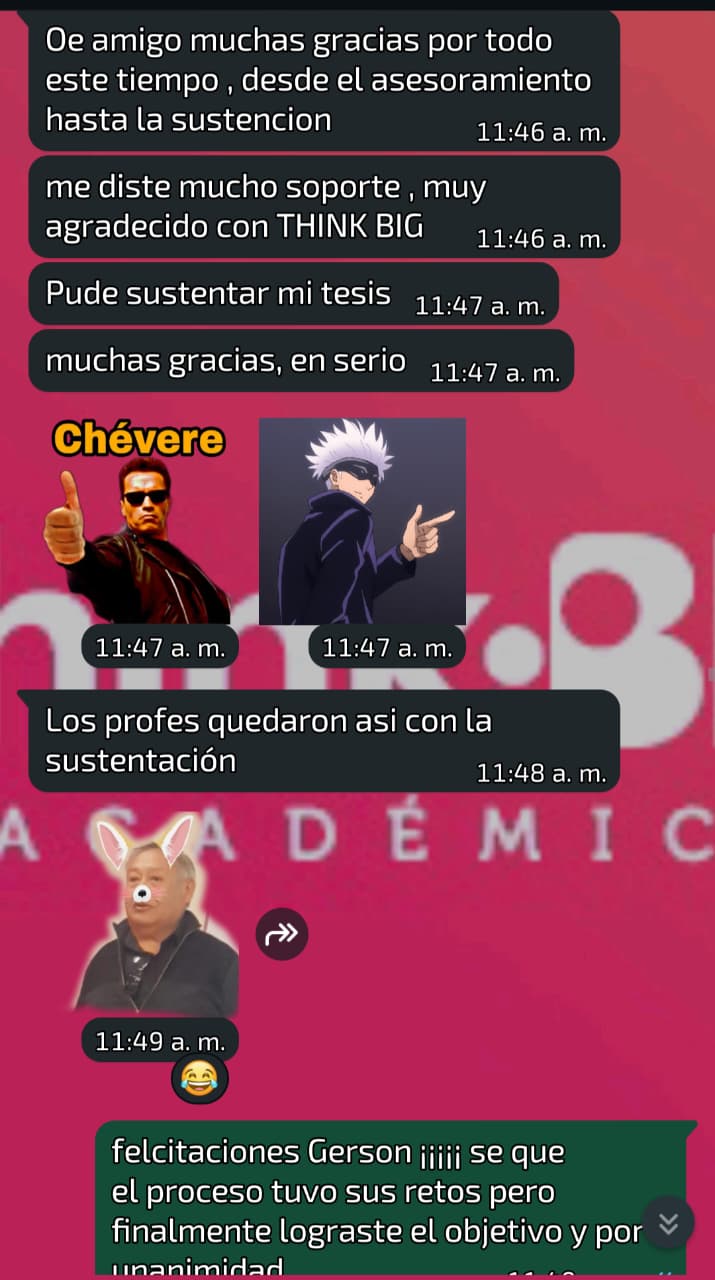Open the bunny-ears sticker

coord(155,915)
